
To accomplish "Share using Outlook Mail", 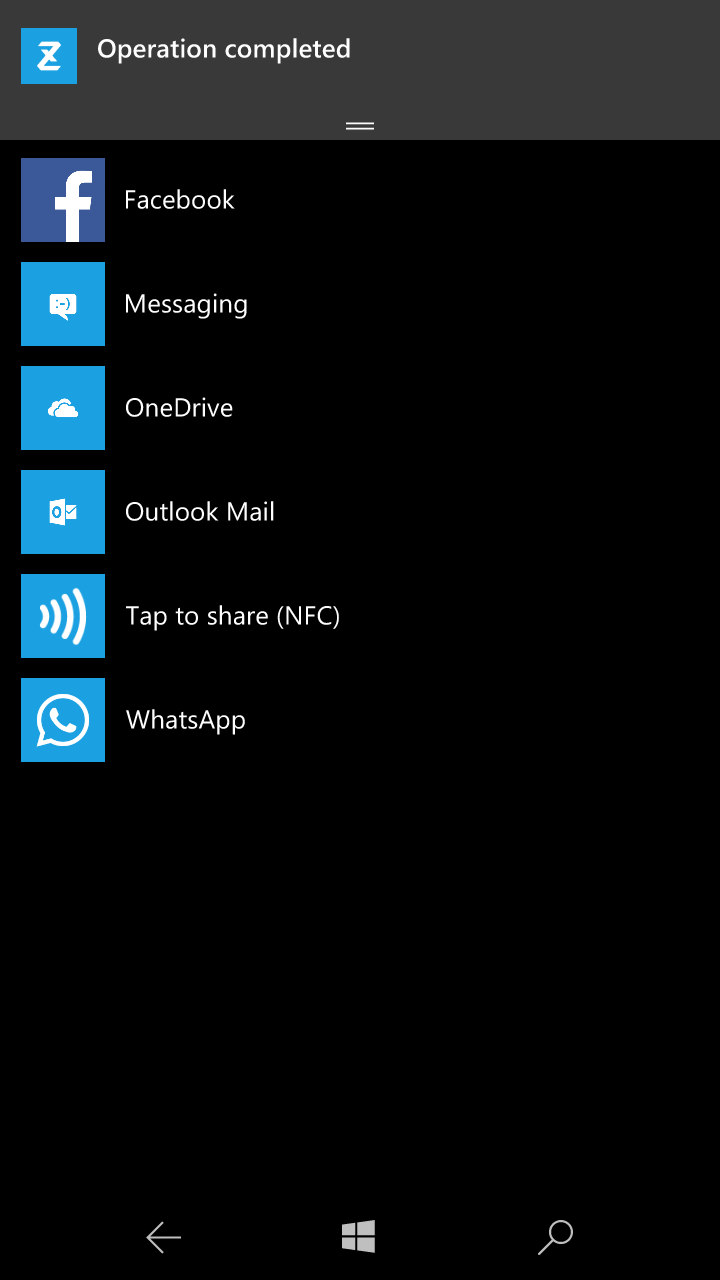I will pyautogui.click(x=360, y=512).
